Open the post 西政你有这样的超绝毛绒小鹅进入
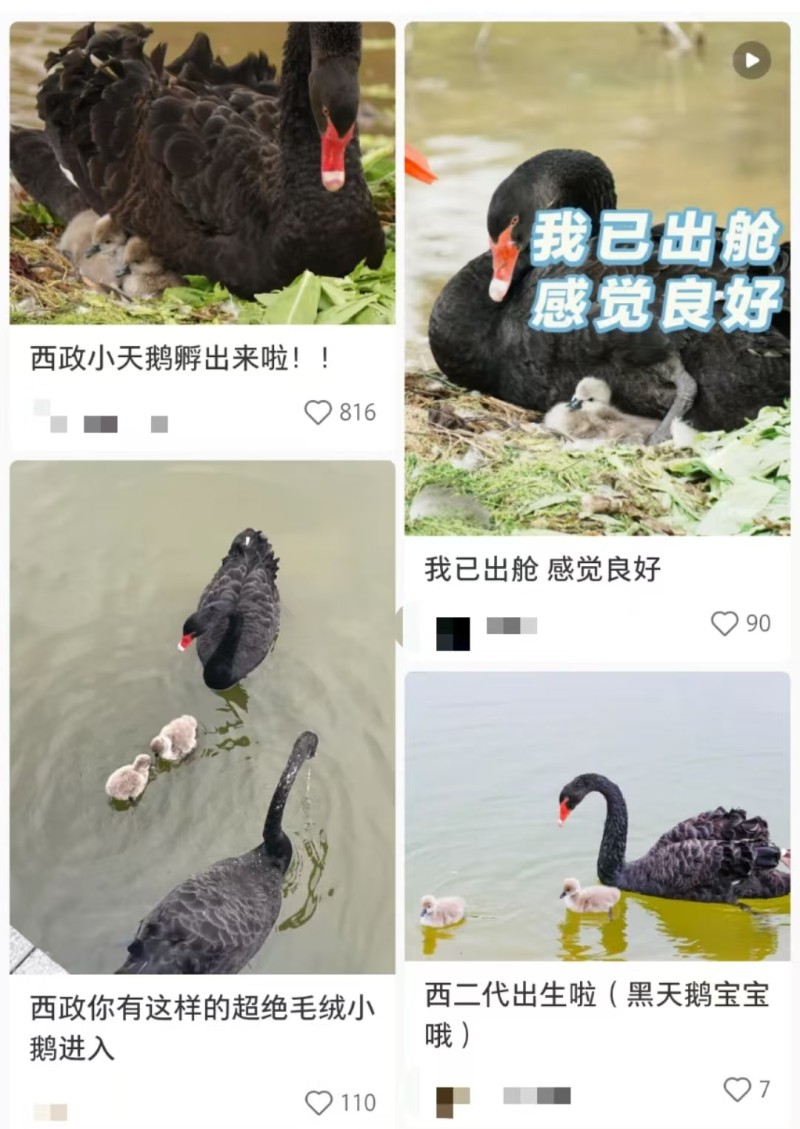Screen dimensions: 800x1129 202,716
